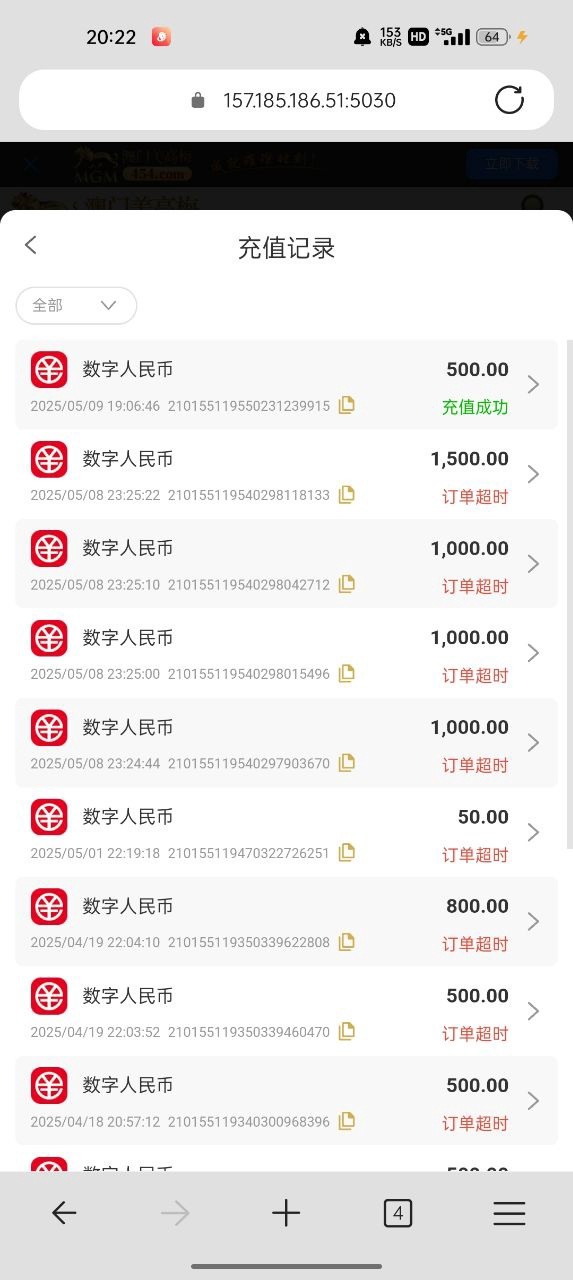Go back in the browser toolbar
Screen dimensions: 573x1280
pyautogui.click(x=64, y=1213)
